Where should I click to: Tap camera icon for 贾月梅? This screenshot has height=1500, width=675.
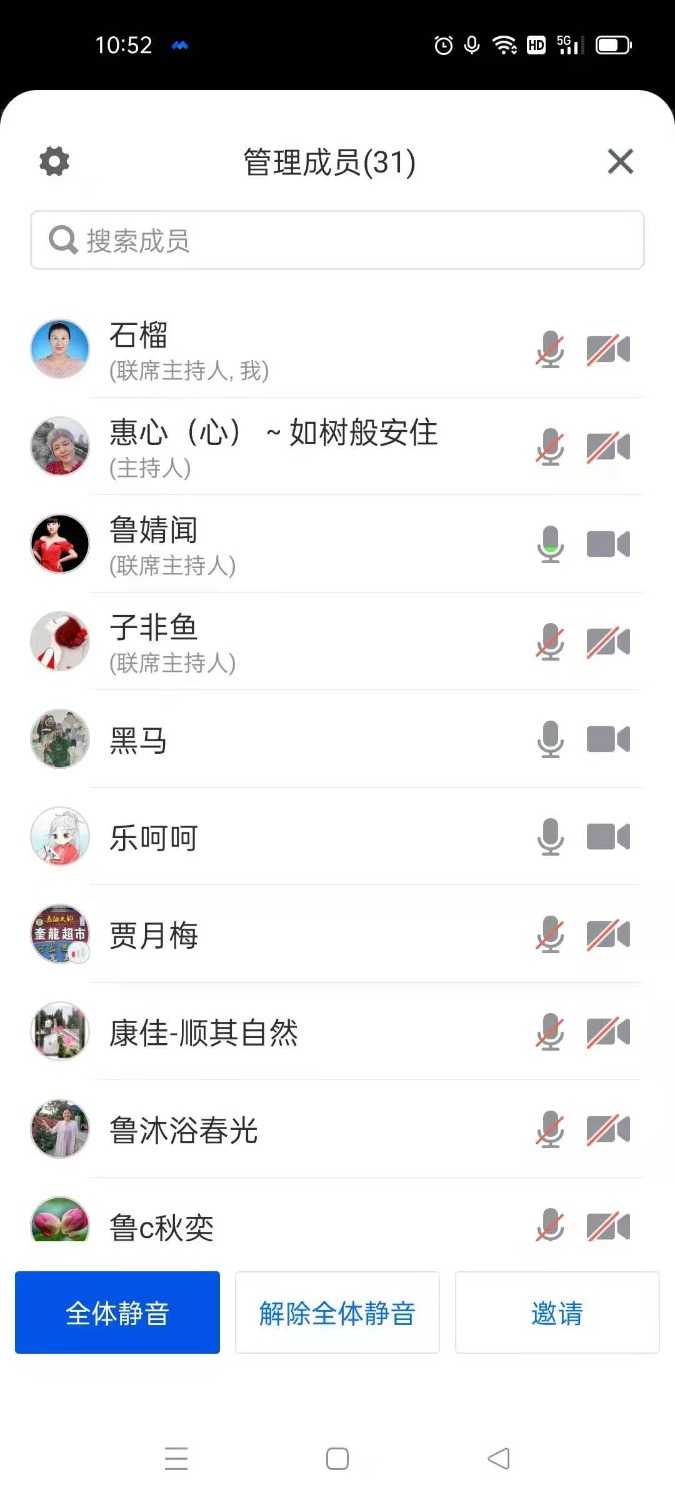[608, 935]
